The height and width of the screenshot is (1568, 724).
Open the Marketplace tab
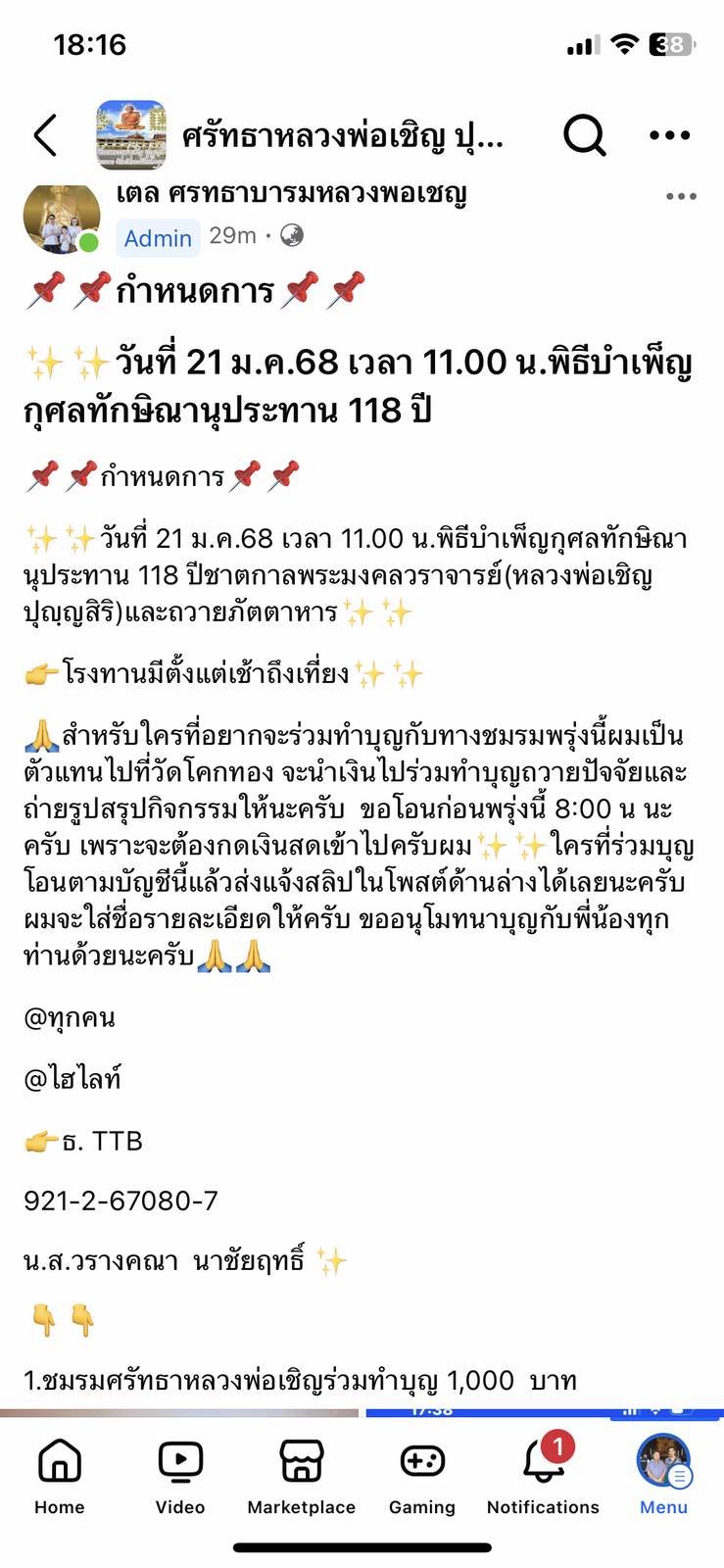pyautogui.click(x=302, y=1477)
